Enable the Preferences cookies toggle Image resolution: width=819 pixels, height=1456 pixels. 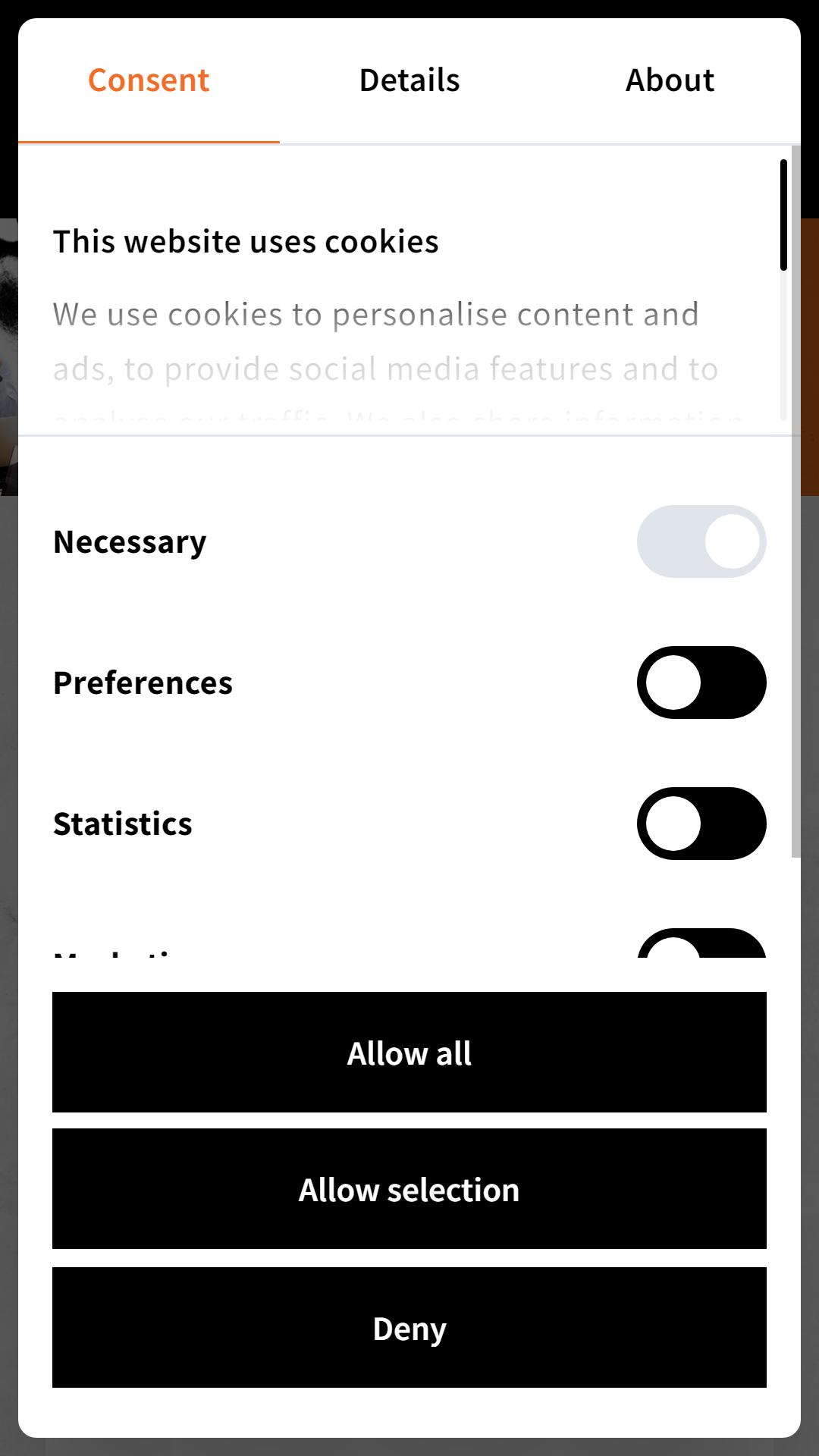pyautogui.click(x=701, y=682)
